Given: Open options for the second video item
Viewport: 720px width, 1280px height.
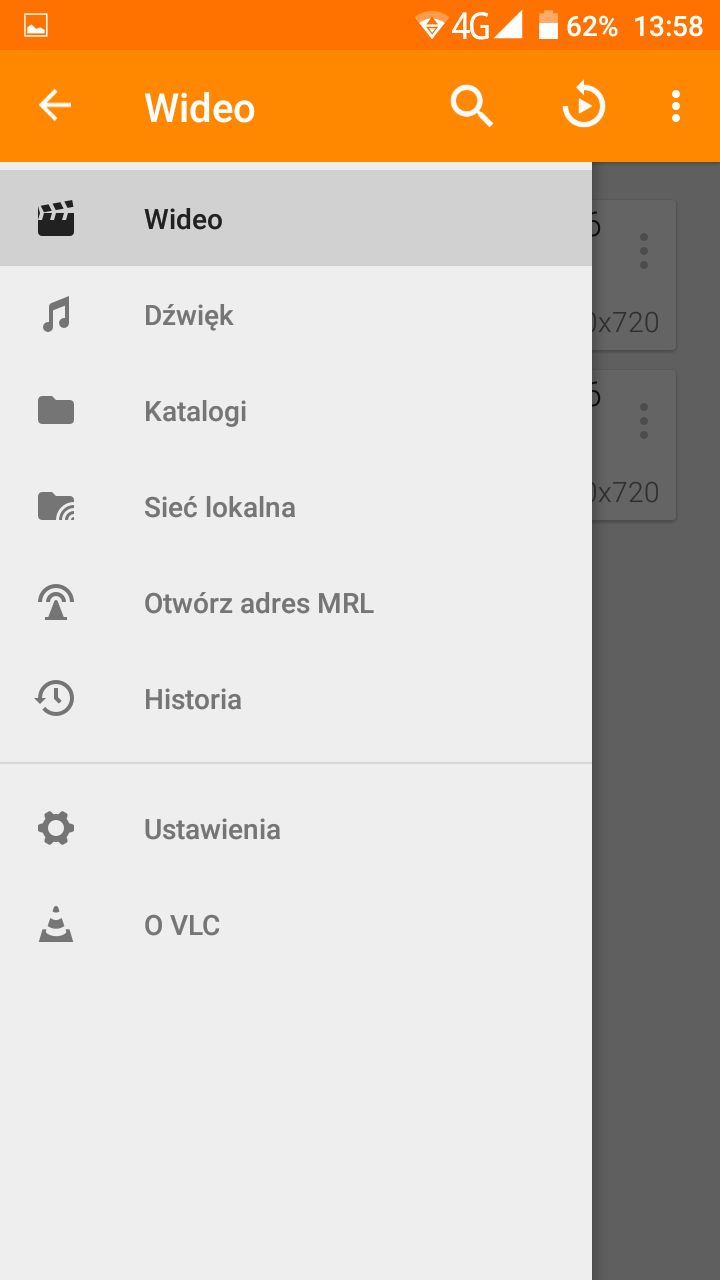Looking at the screenshot, I should click(x=643, y=420).
